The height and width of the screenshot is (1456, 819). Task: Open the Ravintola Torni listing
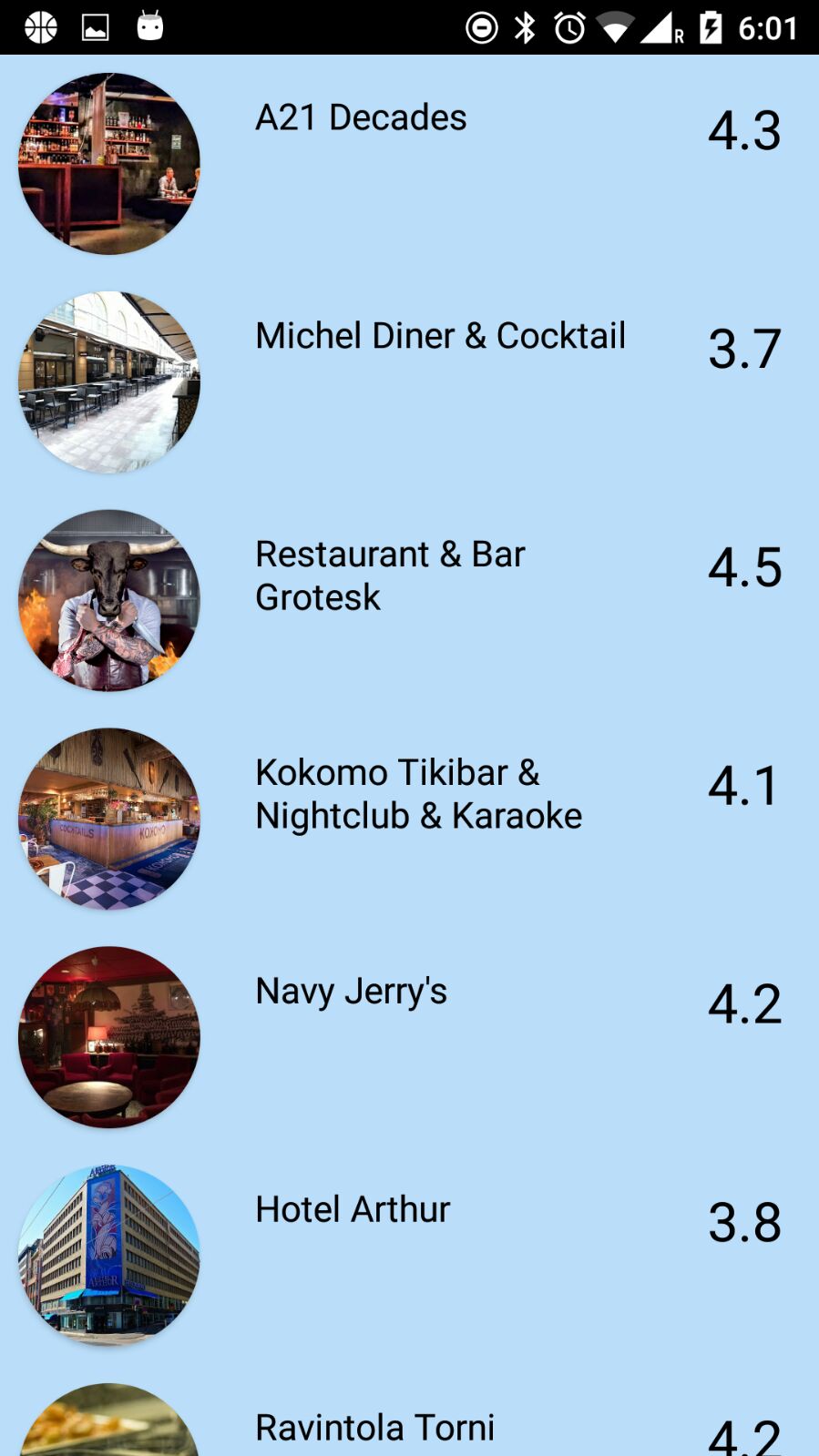[374, 1428]
